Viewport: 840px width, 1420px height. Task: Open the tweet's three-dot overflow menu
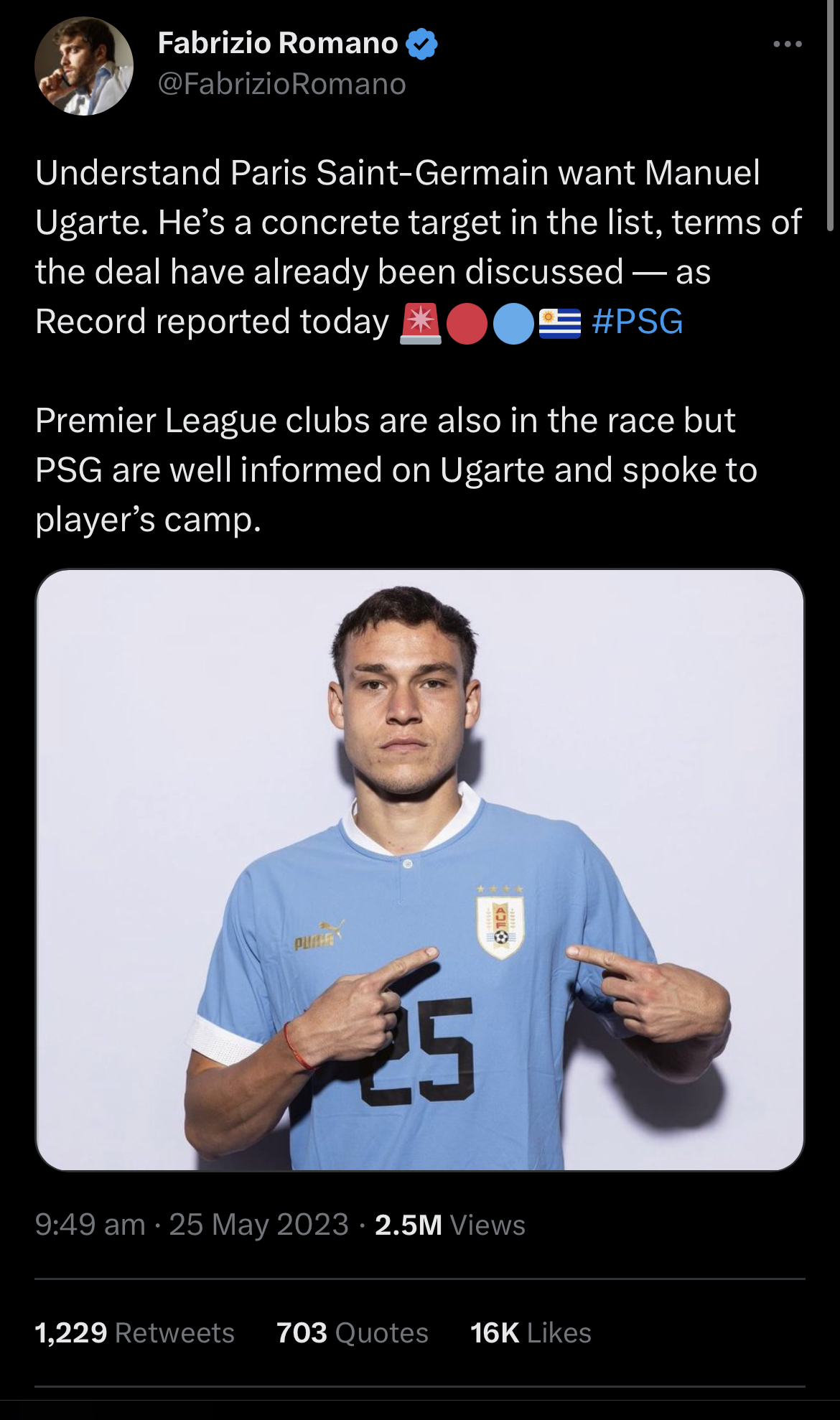(787, 45)
